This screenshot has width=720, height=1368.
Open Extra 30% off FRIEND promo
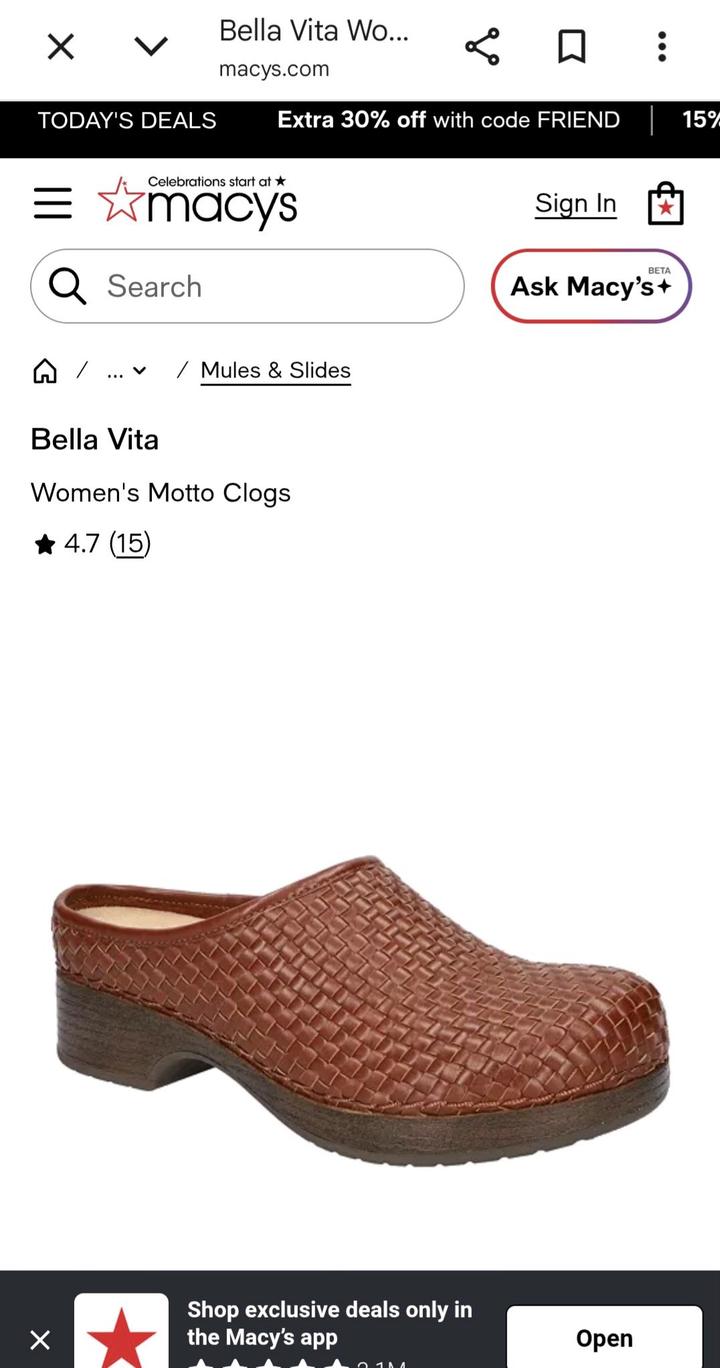pos(448,120)
